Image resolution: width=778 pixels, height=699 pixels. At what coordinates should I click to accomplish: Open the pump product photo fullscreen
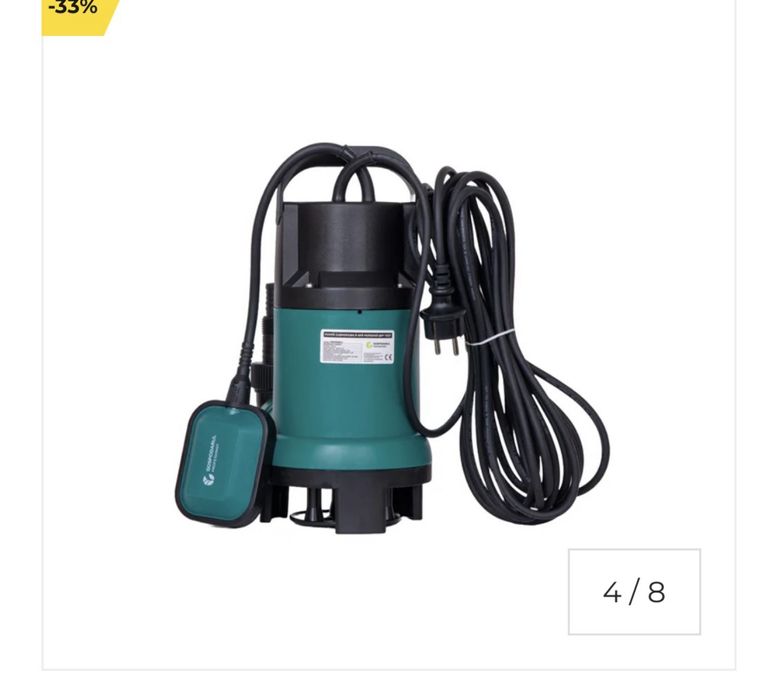(x=389, y=340)
